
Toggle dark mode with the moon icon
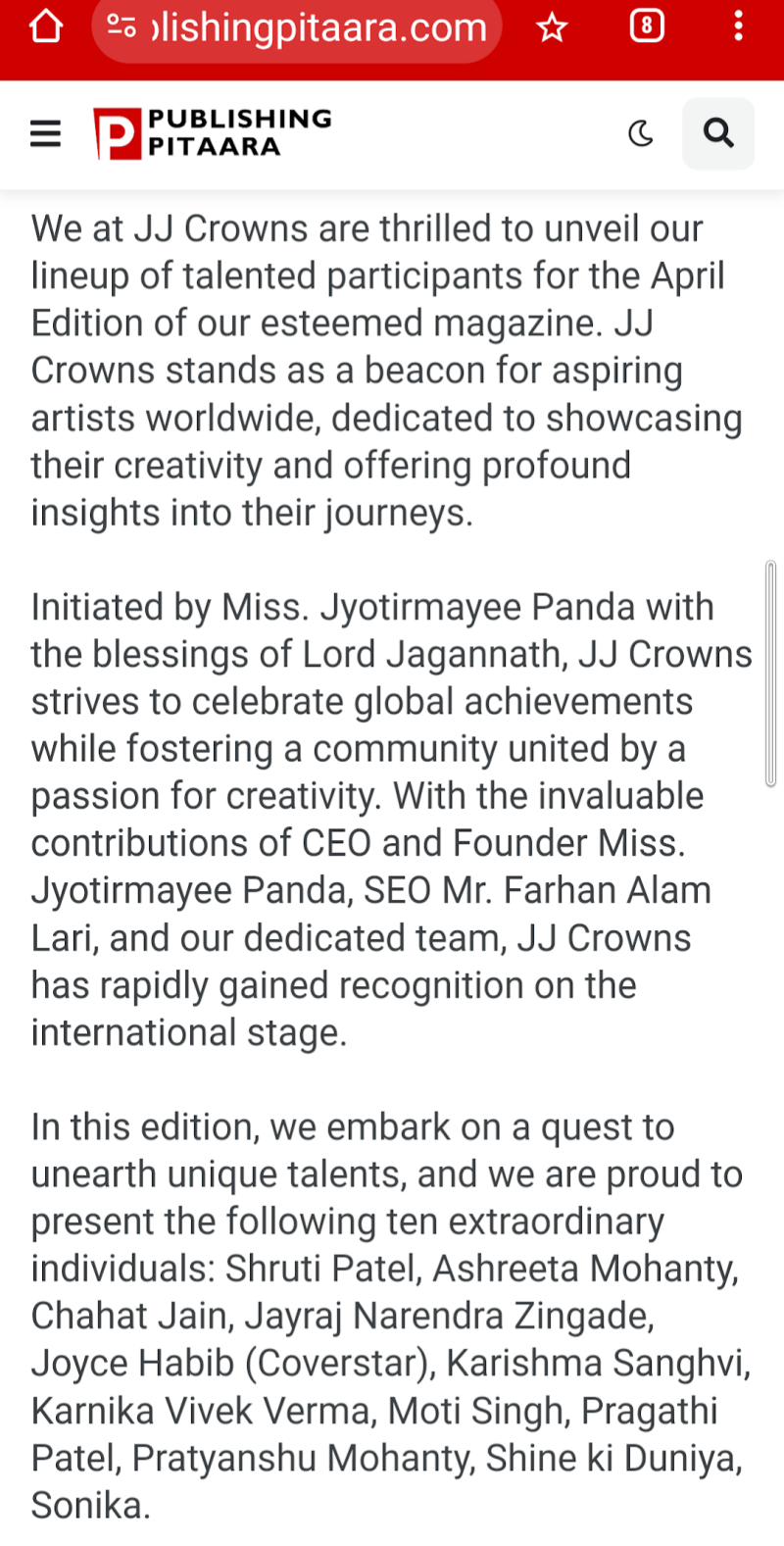641,133
